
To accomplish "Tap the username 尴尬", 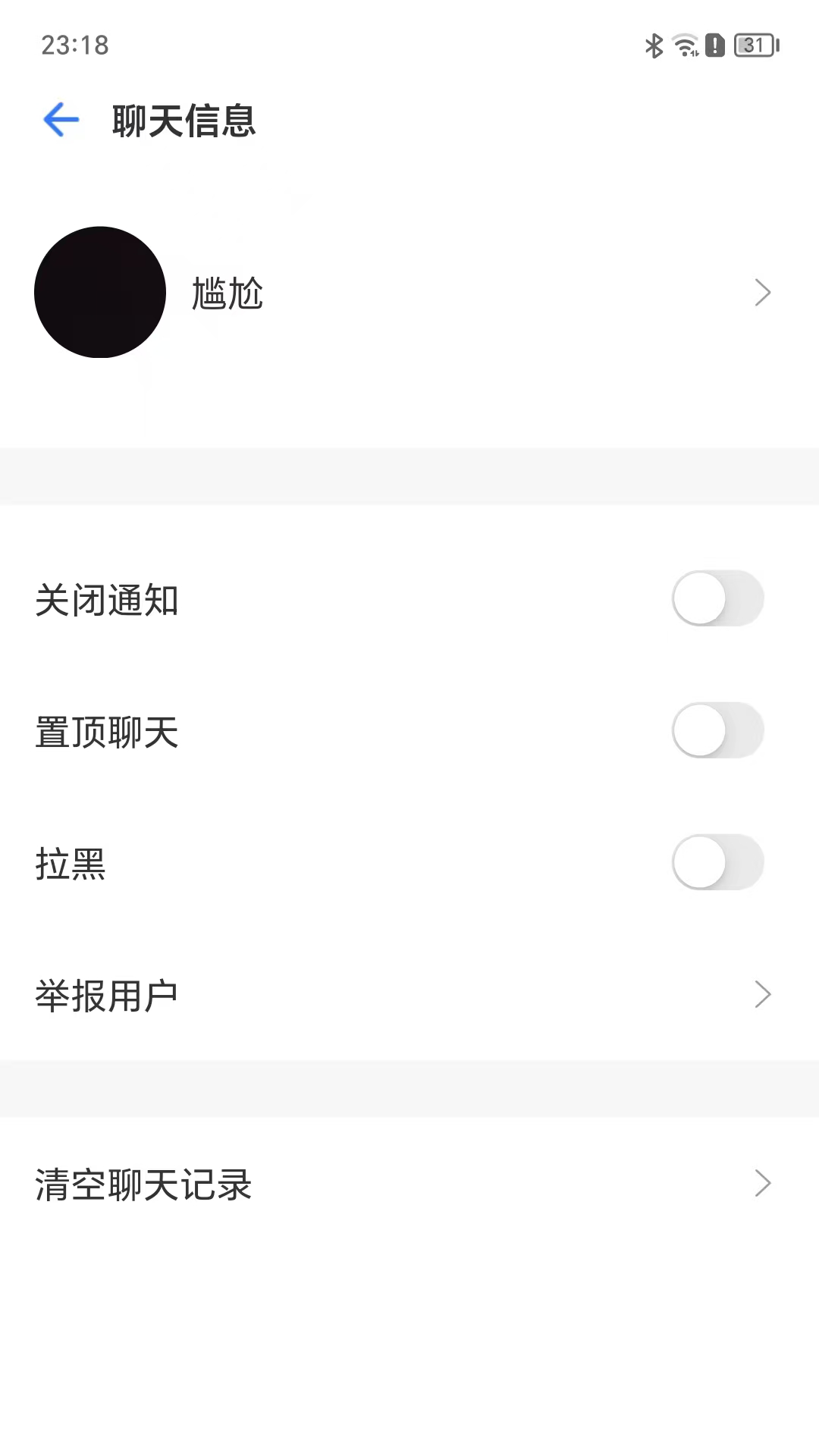I will tap(226, 294).
